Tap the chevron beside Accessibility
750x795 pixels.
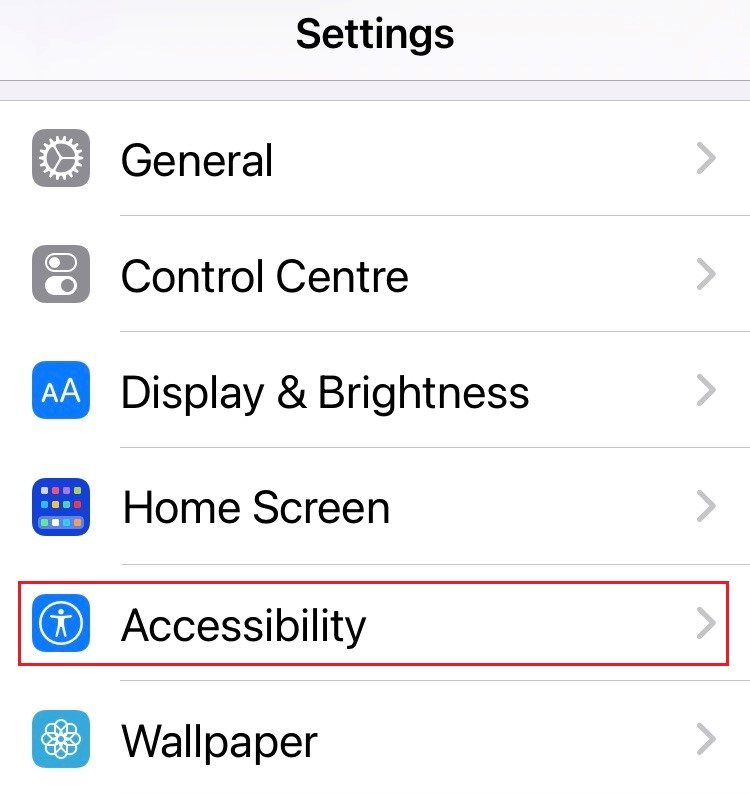pyautogui.click(x=707, y=623)
